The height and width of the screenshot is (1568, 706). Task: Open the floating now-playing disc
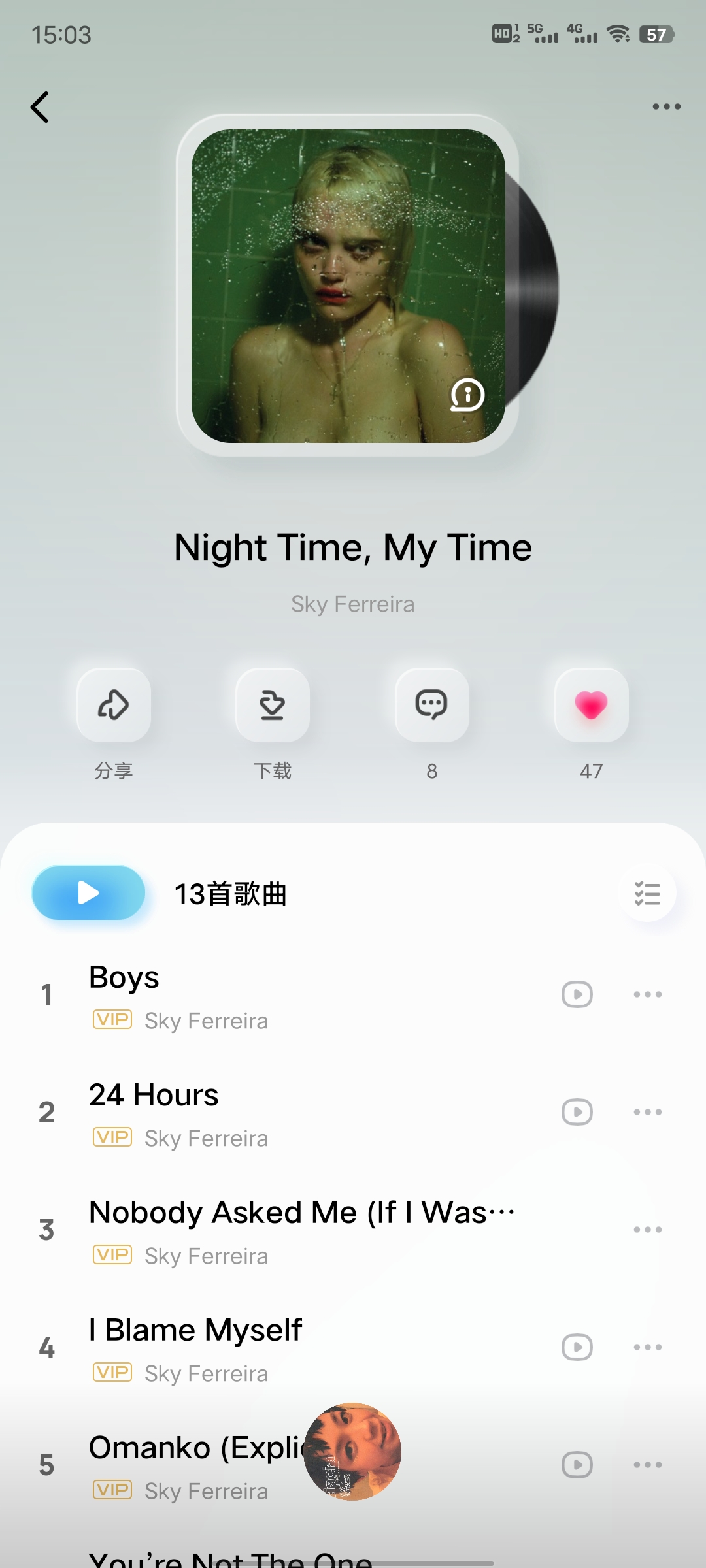(352, 1452)
